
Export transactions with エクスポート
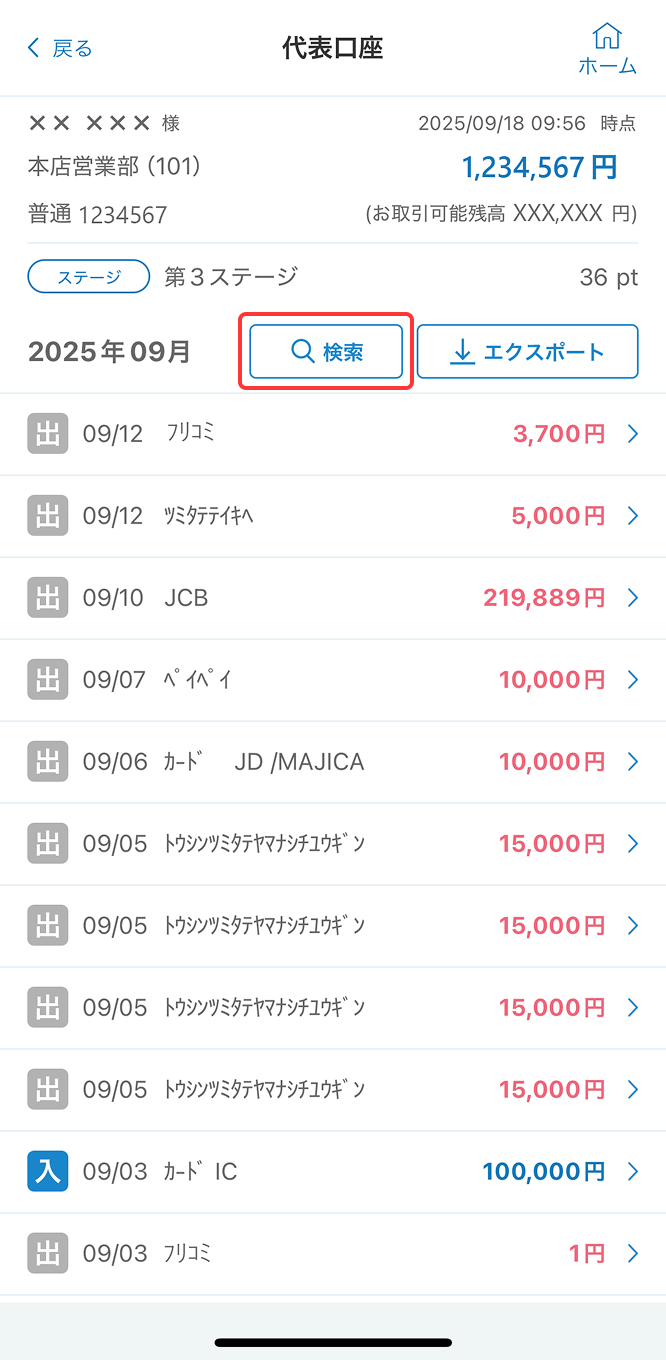tap(527, 352)
